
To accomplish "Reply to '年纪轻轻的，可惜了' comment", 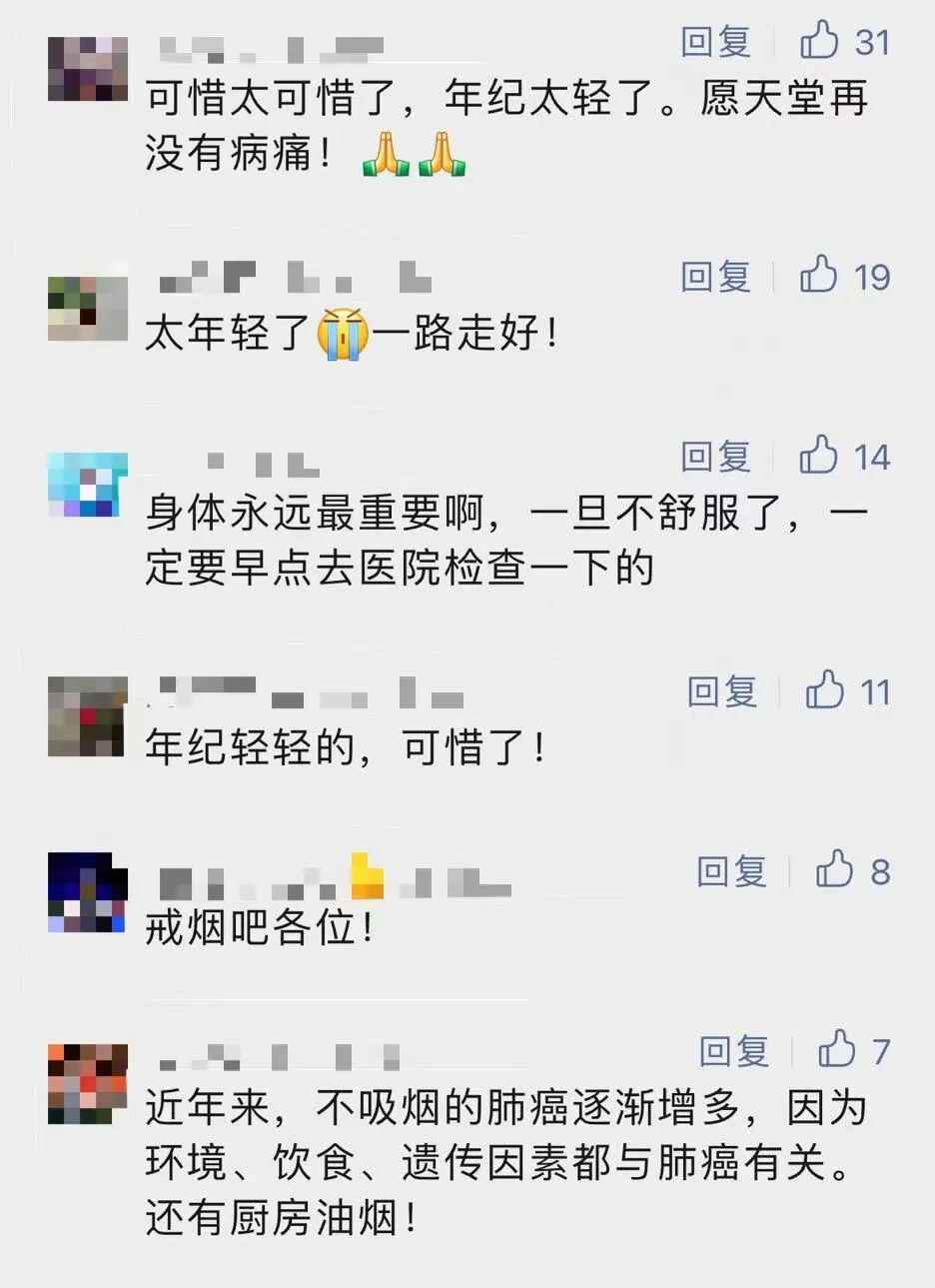I will click(x=721, y=691).
